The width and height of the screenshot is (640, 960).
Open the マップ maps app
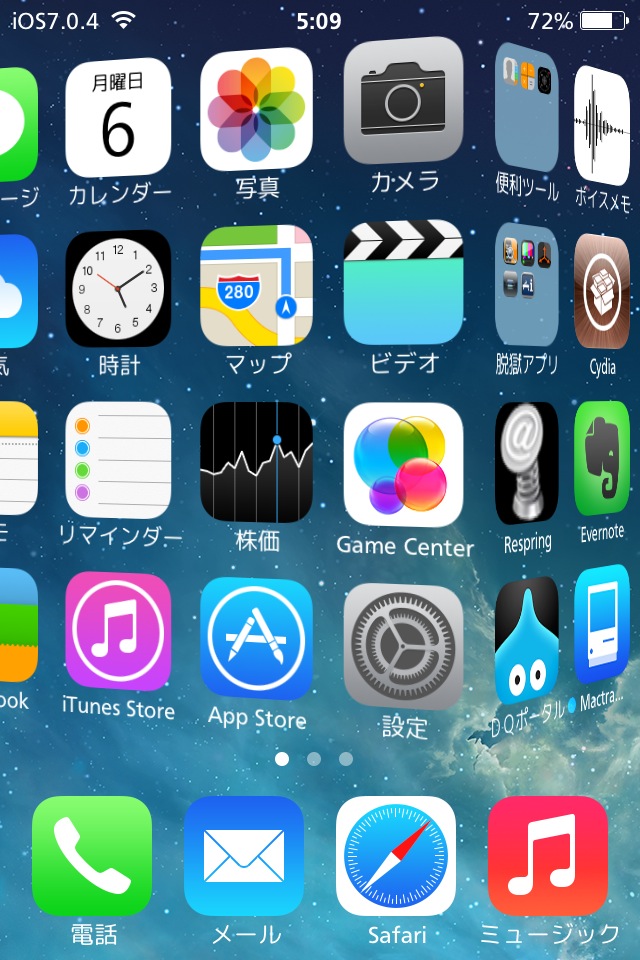click(257, 286)
